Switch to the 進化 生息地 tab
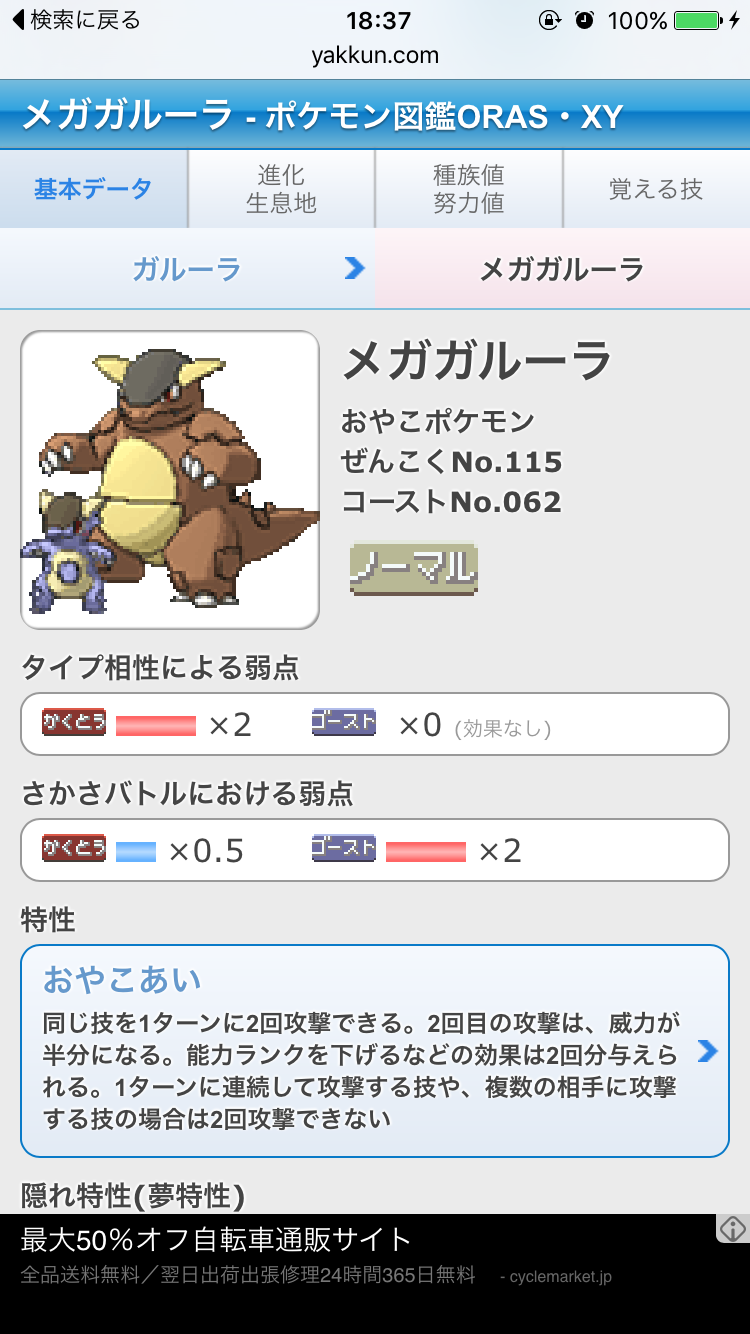The image size is (750, 1334). point(281,189)
